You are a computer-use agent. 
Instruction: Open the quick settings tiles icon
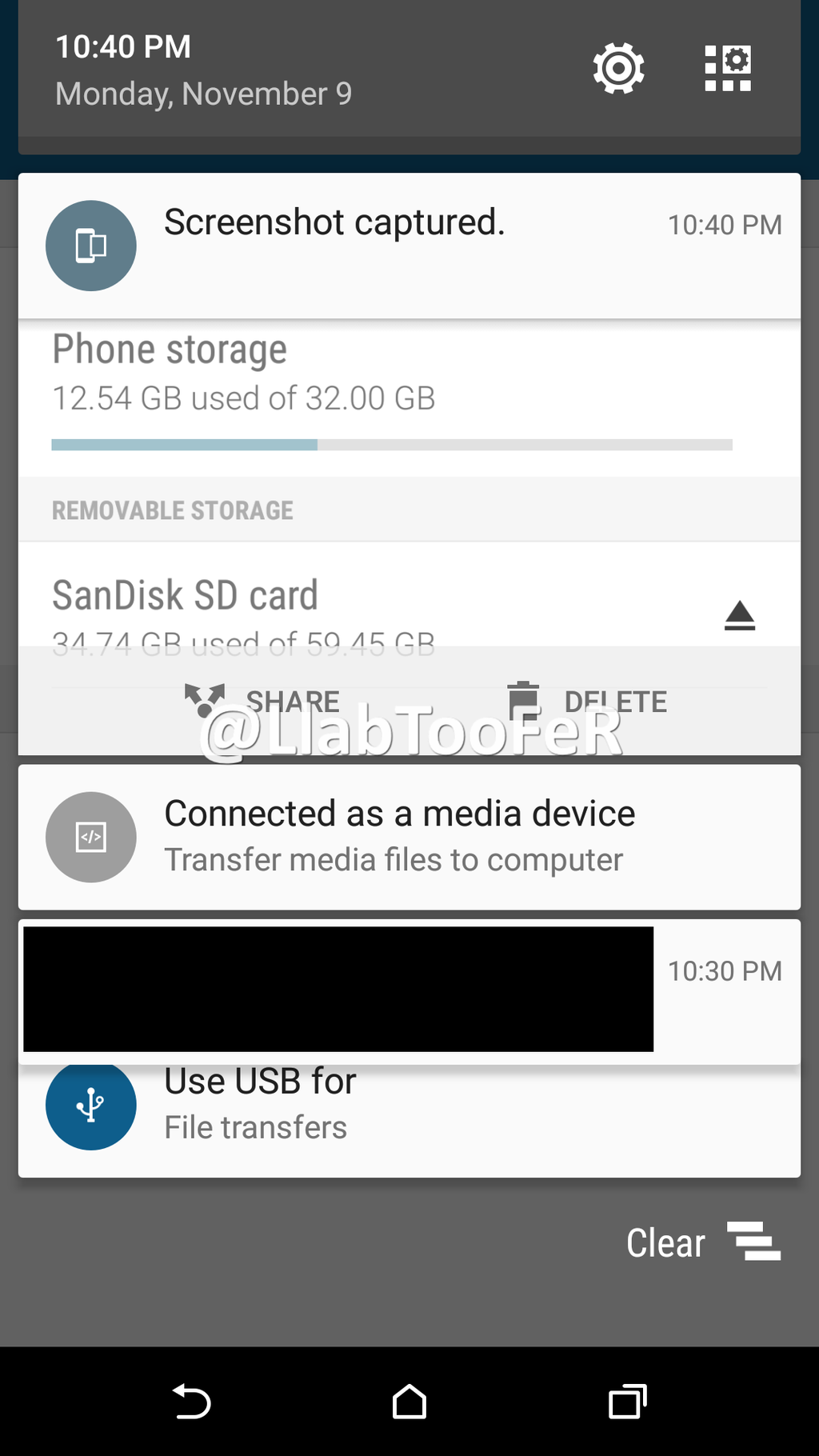click(x=728, y=69)
